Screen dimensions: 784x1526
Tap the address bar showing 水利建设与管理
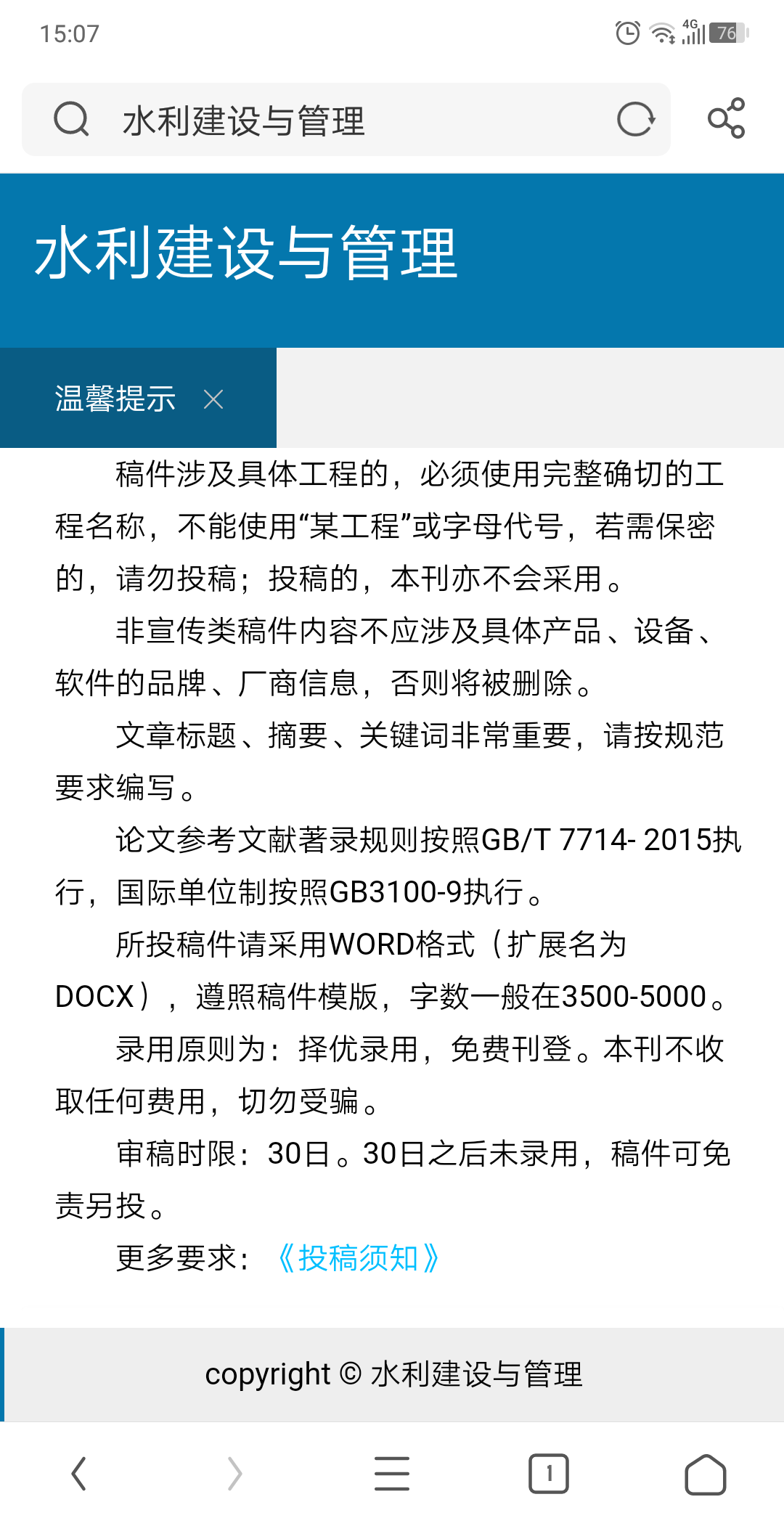pos(327,120)
